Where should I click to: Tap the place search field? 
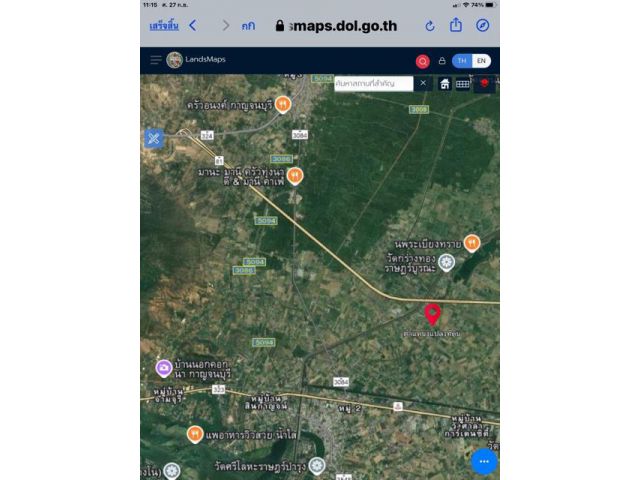tap(374, 84)
